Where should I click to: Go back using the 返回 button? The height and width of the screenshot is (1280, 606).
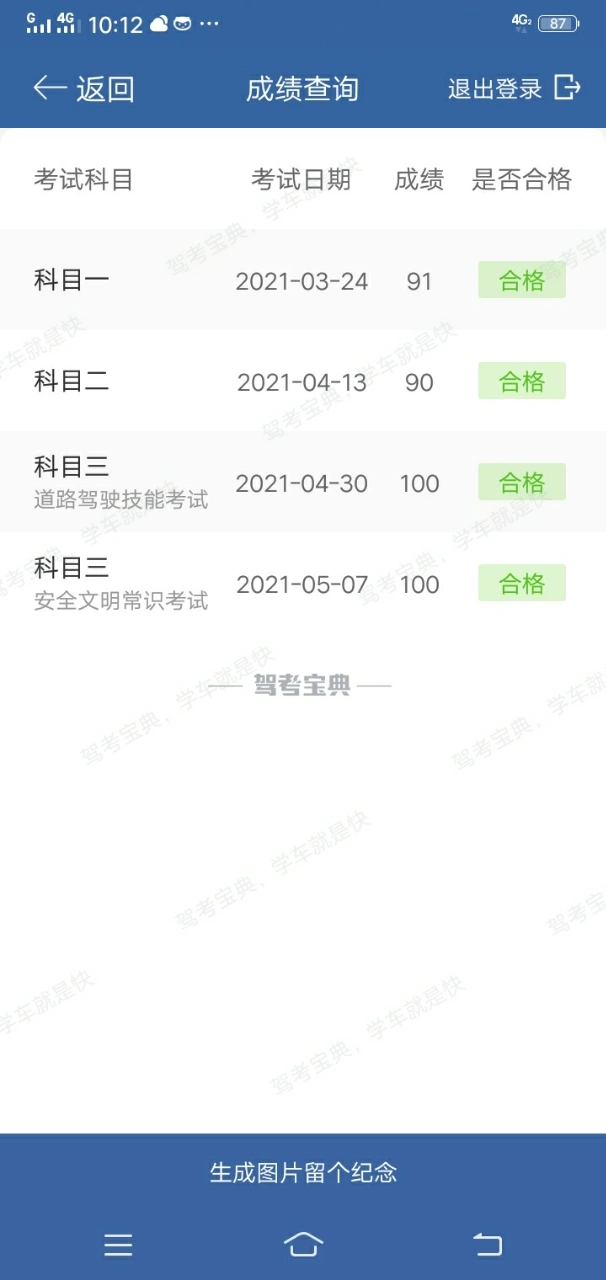click(84, 89)
